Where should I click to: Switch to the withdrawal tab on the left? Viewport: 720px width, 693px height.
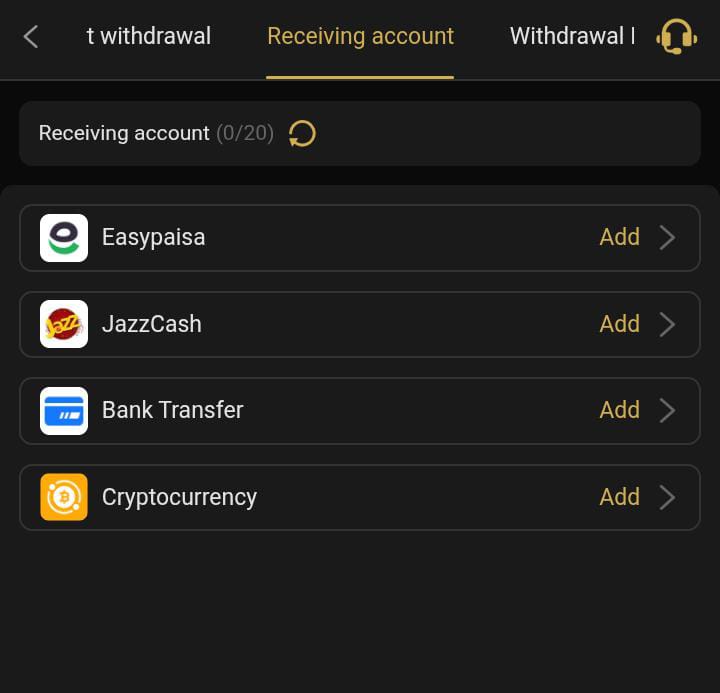149,37
